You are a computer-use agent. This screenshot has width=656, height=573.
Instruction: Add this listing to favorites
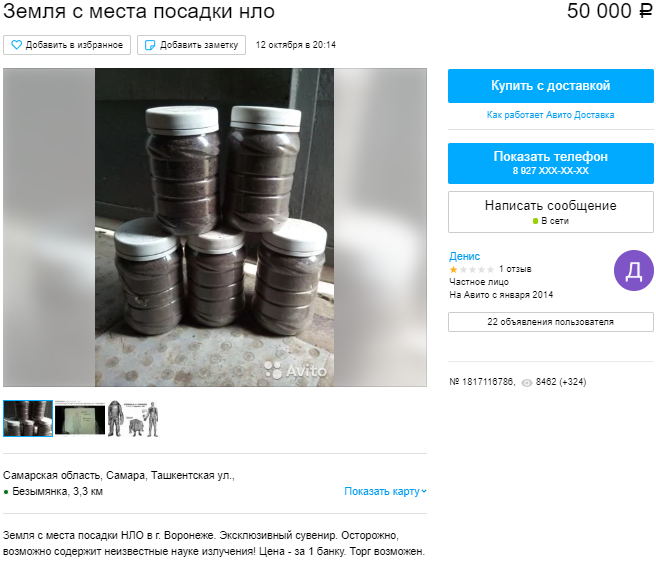pos(67,45)
